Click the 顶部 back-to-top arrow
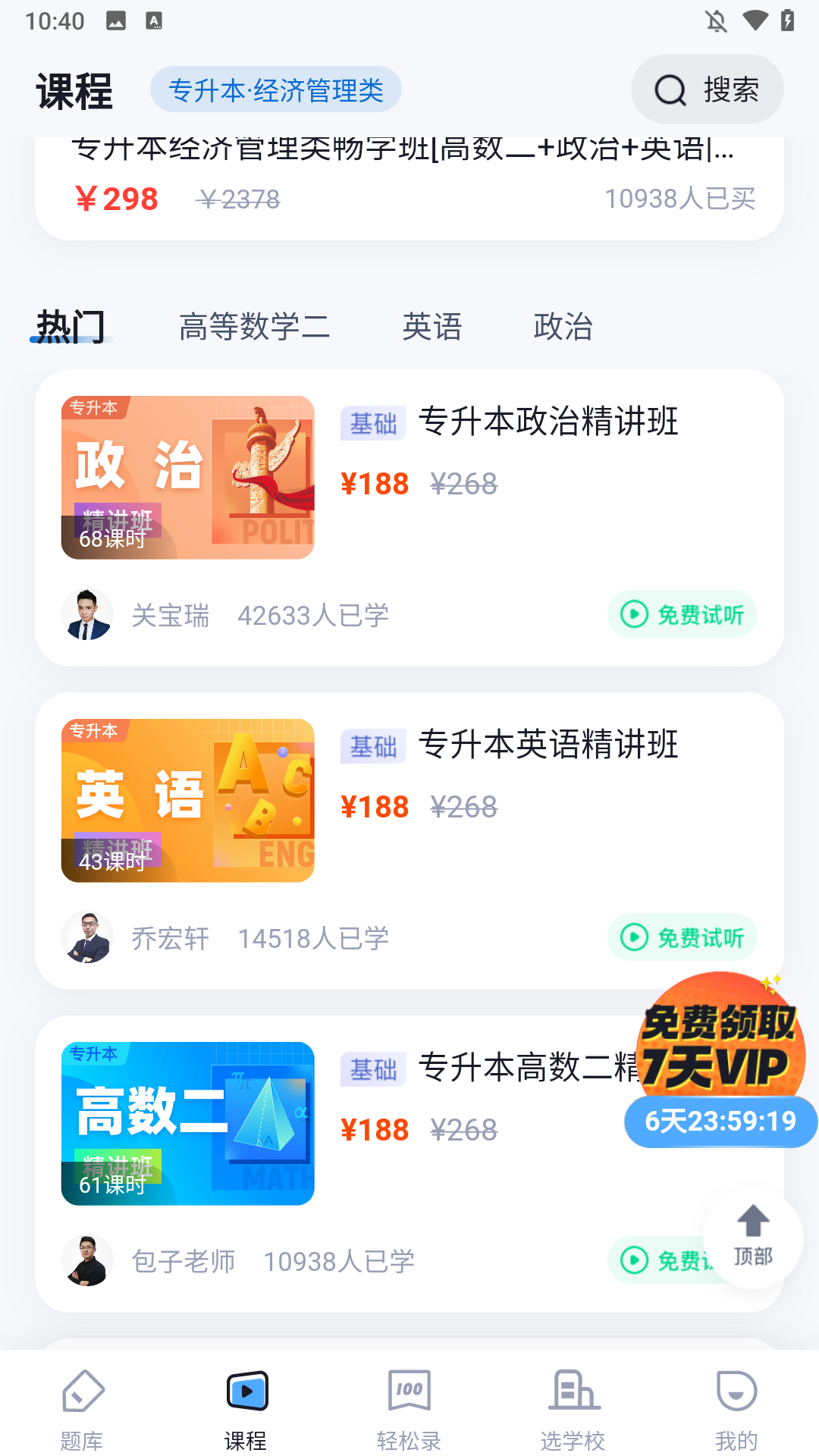Screen dimensions: 819x1456 752,1239
